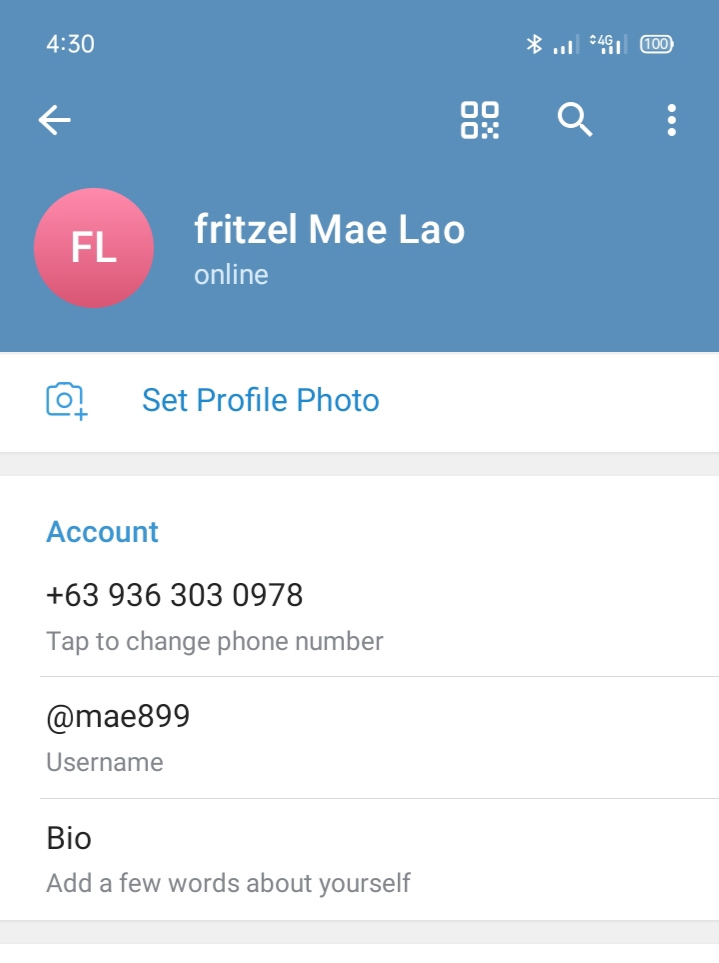Open the search icon
Viewport: 719px width, 963px height.
click(575, 120)
